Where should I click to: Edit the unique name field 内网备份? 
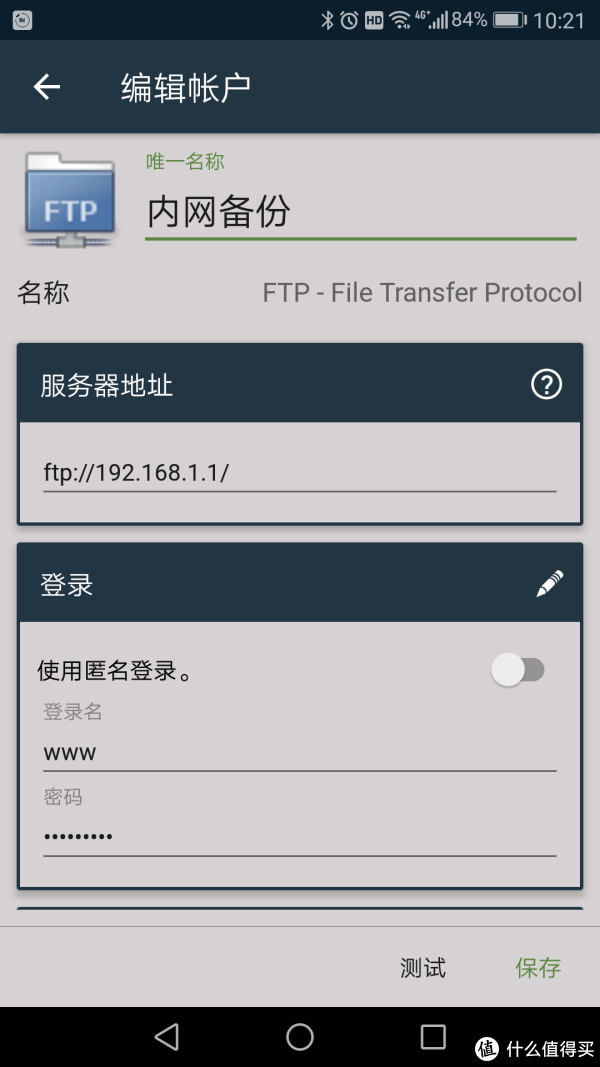[x=361, y=212]
